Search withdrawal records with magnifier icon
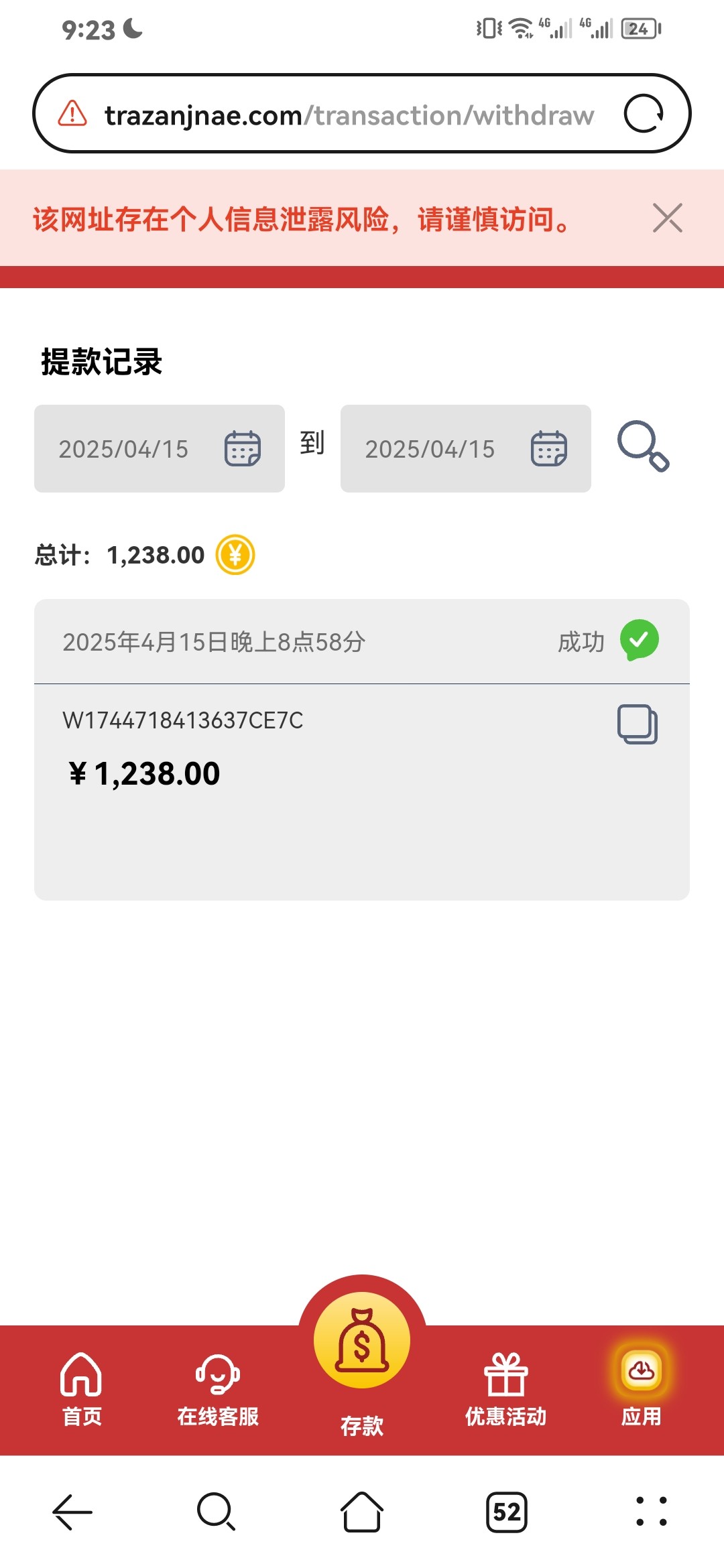Screen dimensions: 724x1568 (x=643, y=446)
